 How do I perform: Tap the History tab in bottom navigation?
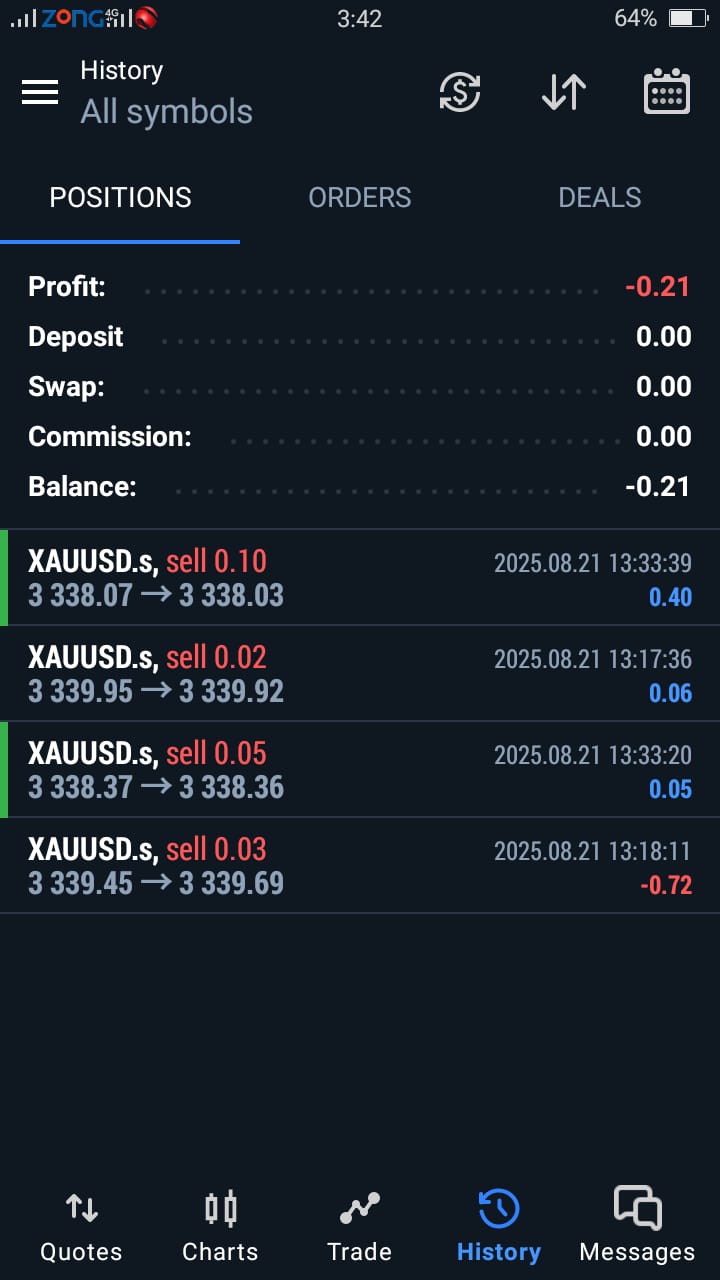pyautogui.click(x=498, y=1226)
